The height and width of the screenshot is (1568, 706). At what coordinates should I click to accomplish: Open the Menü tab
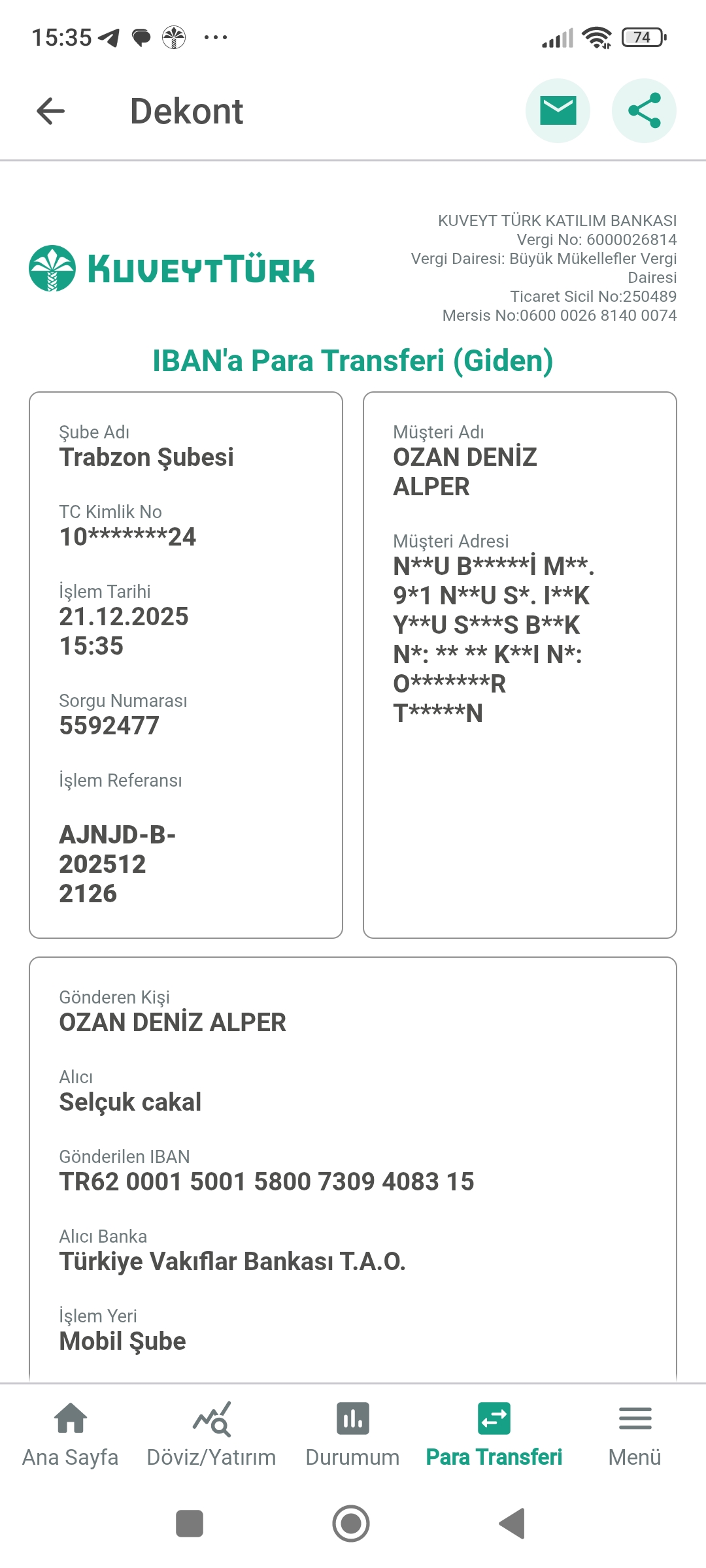point(635,1434)
